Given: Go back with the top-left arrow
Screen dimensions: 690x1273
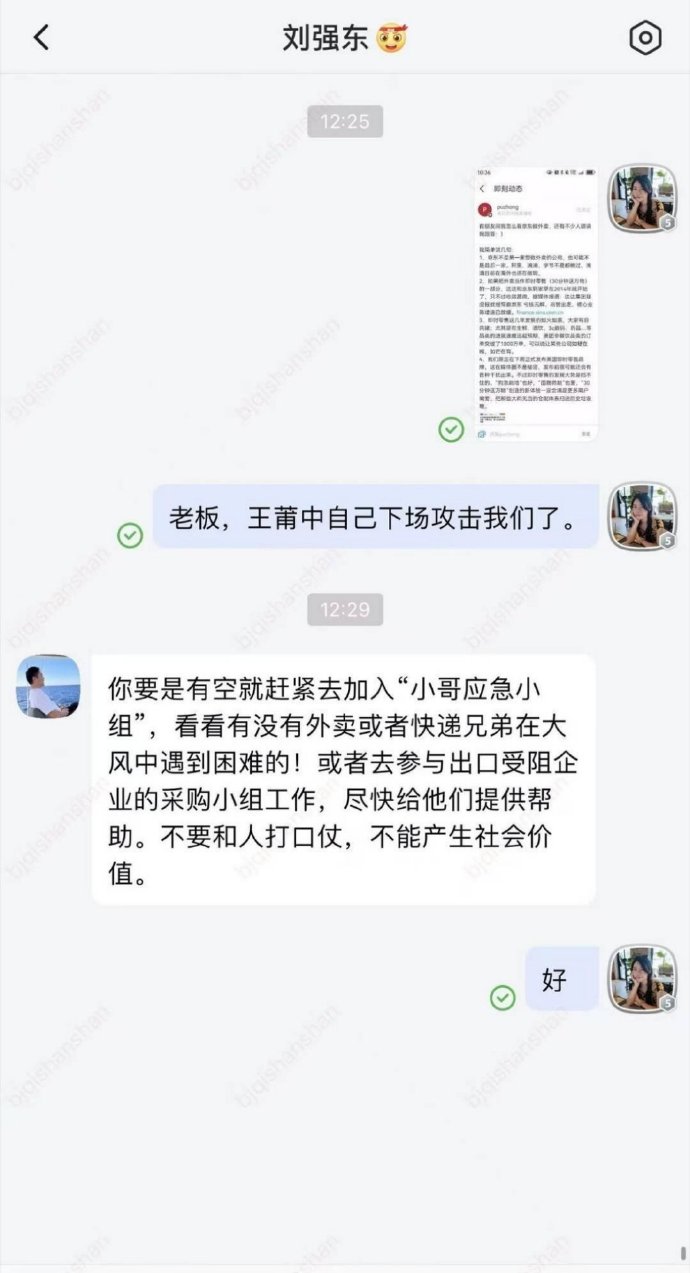Looking at the screenshot, I should pyautogui.click(x=41, y=38).
